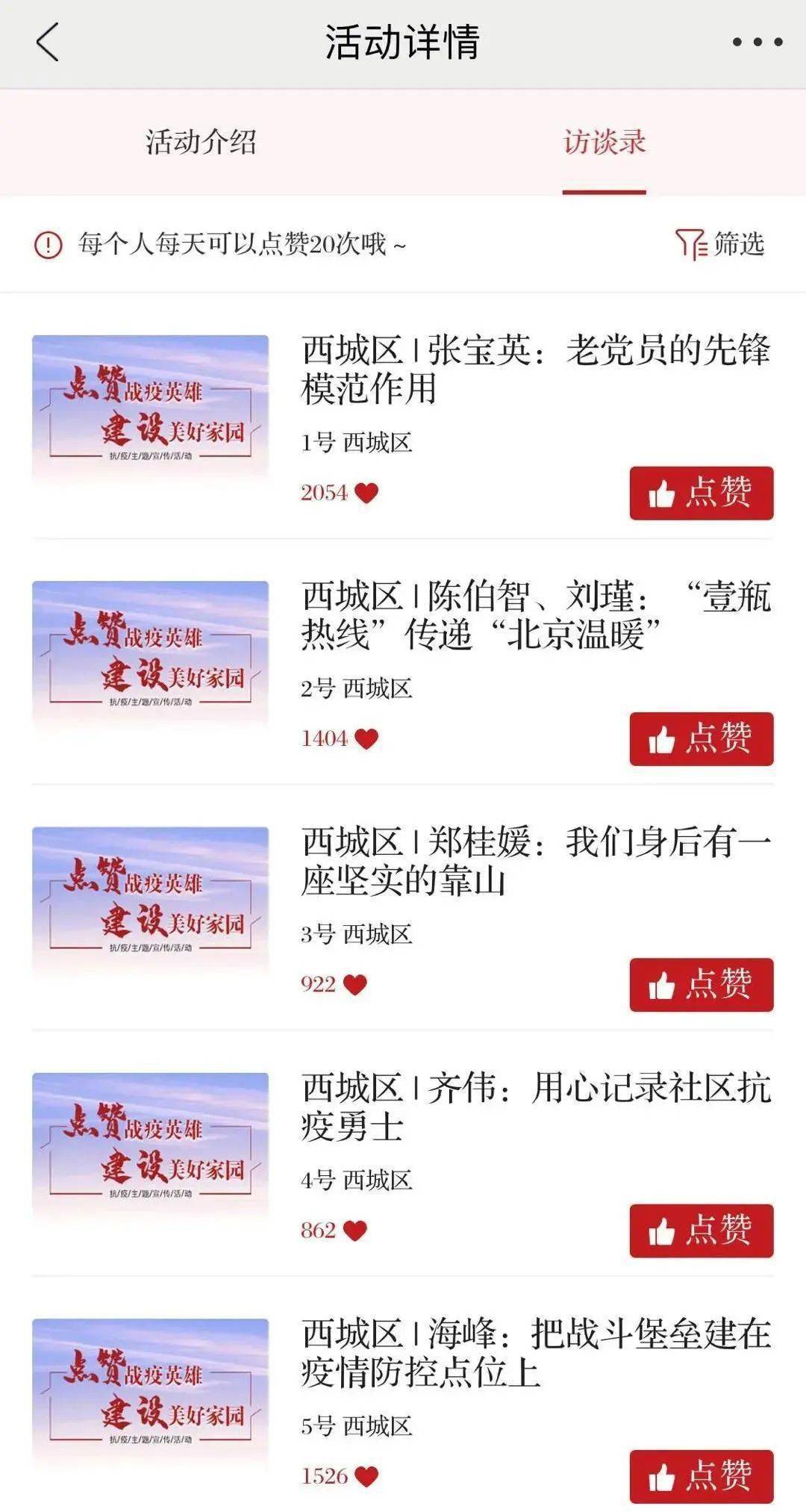
Task: Like the 齐伟 entry via 点赞
Action: [701, 1230]
